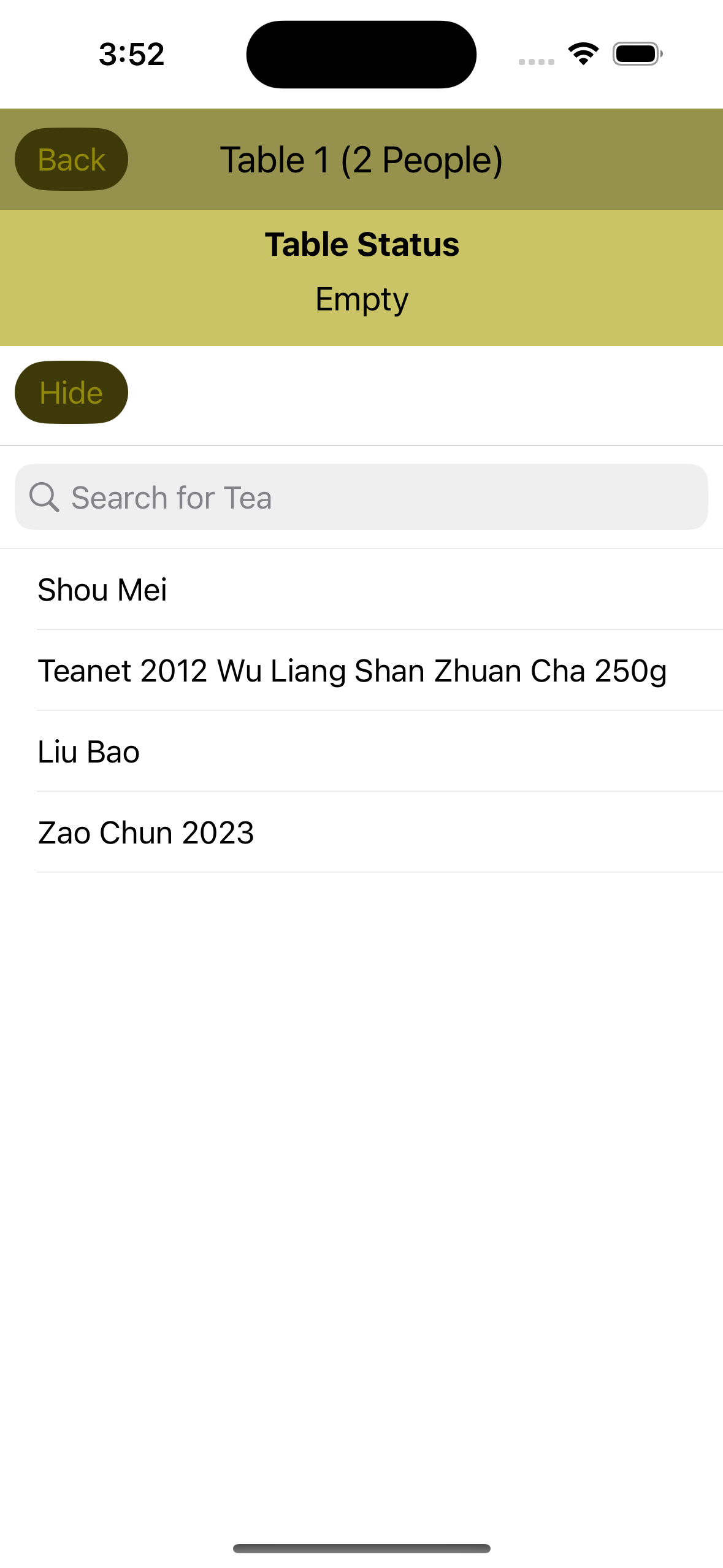
Task: Focus the Search for Tea field
Action: (x=361, y=497)
